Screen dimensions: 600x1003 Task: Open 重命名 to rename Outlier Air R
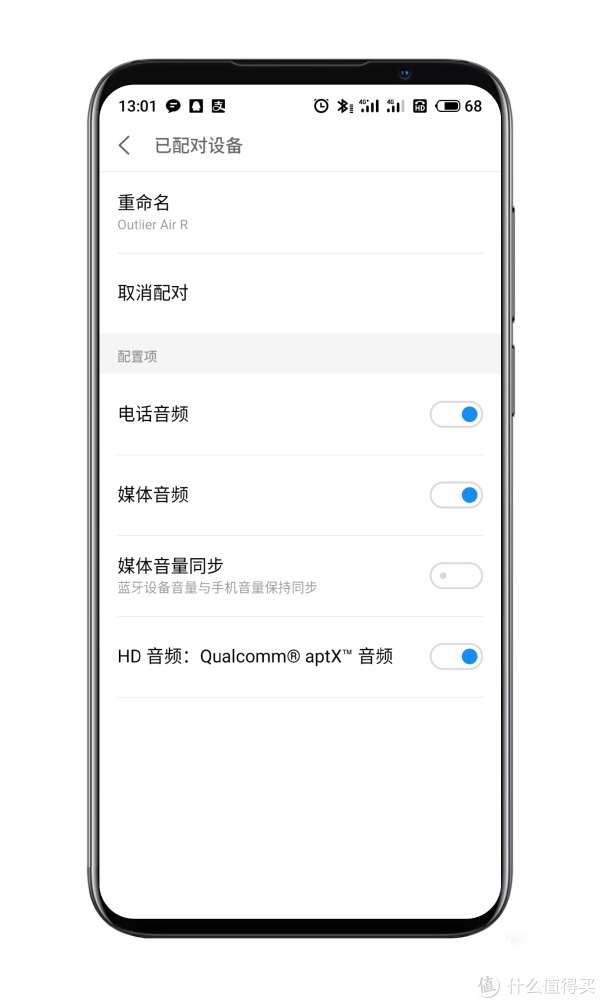pos(299,212)
